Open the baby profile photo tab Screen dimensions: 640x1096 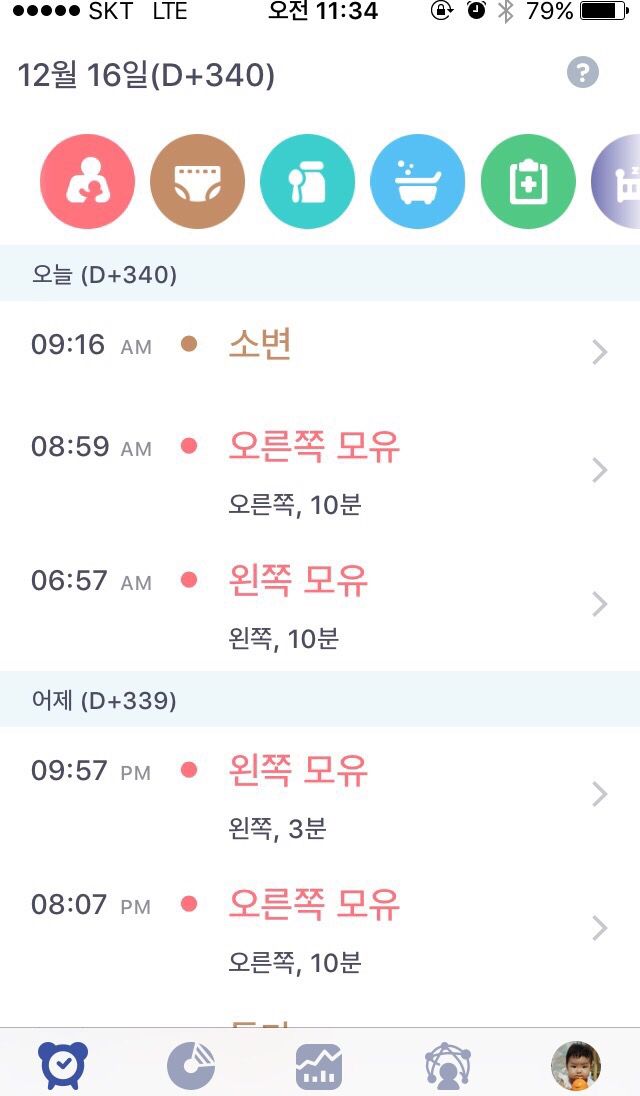click(x=576, y=1066)
